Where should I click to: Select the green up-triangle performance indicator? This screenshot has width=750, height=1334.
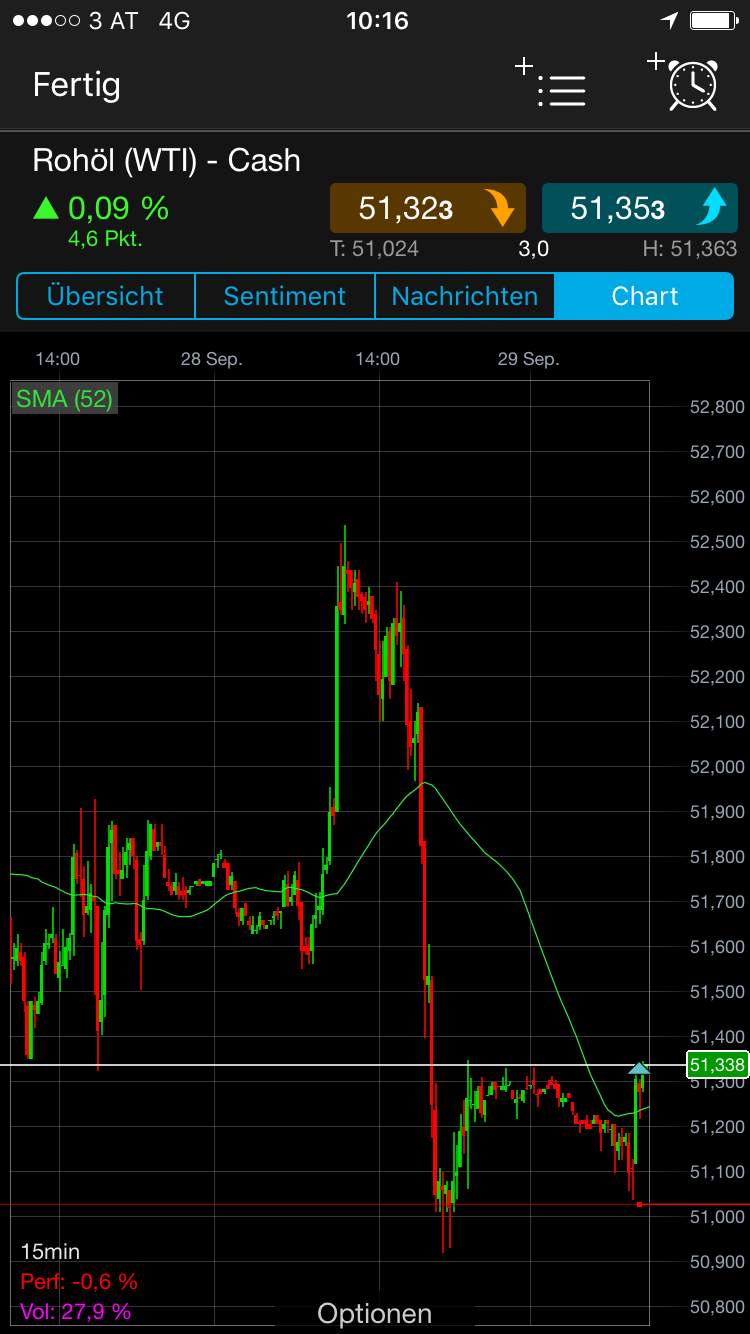45,207
